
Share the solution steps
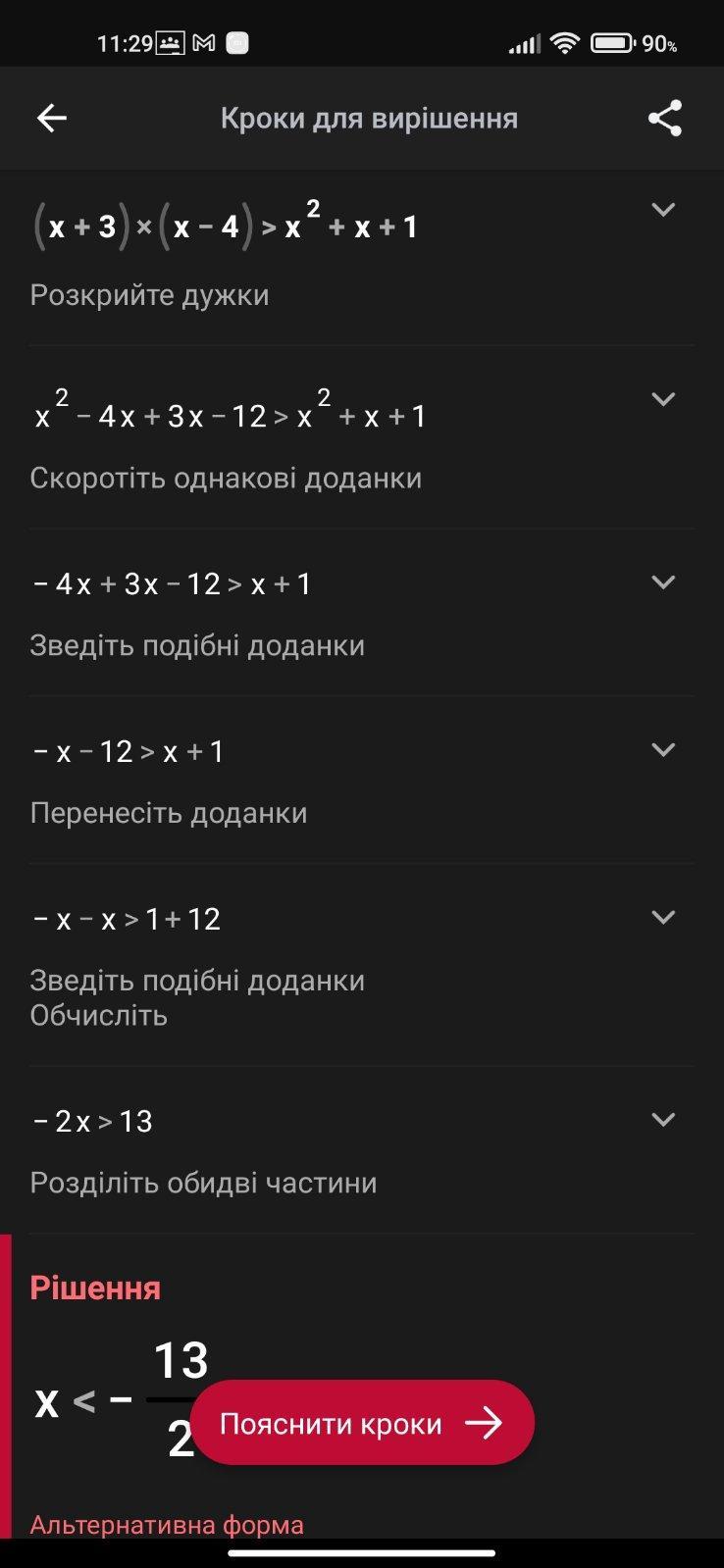click(x=664, y=119)
